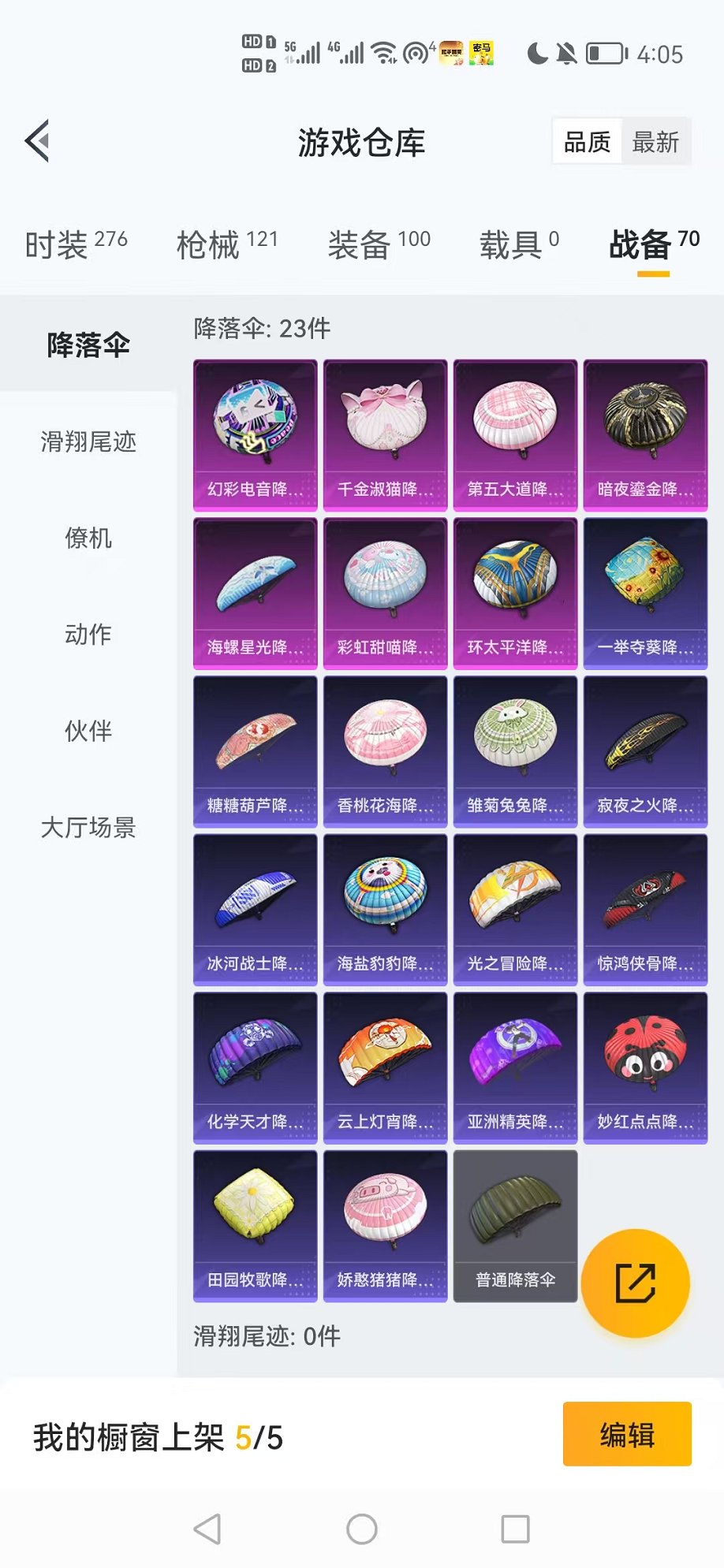Viewport: 724px width, 1568px height.
Task: Tap the 编辑 button
Action: coord(627,1434)
